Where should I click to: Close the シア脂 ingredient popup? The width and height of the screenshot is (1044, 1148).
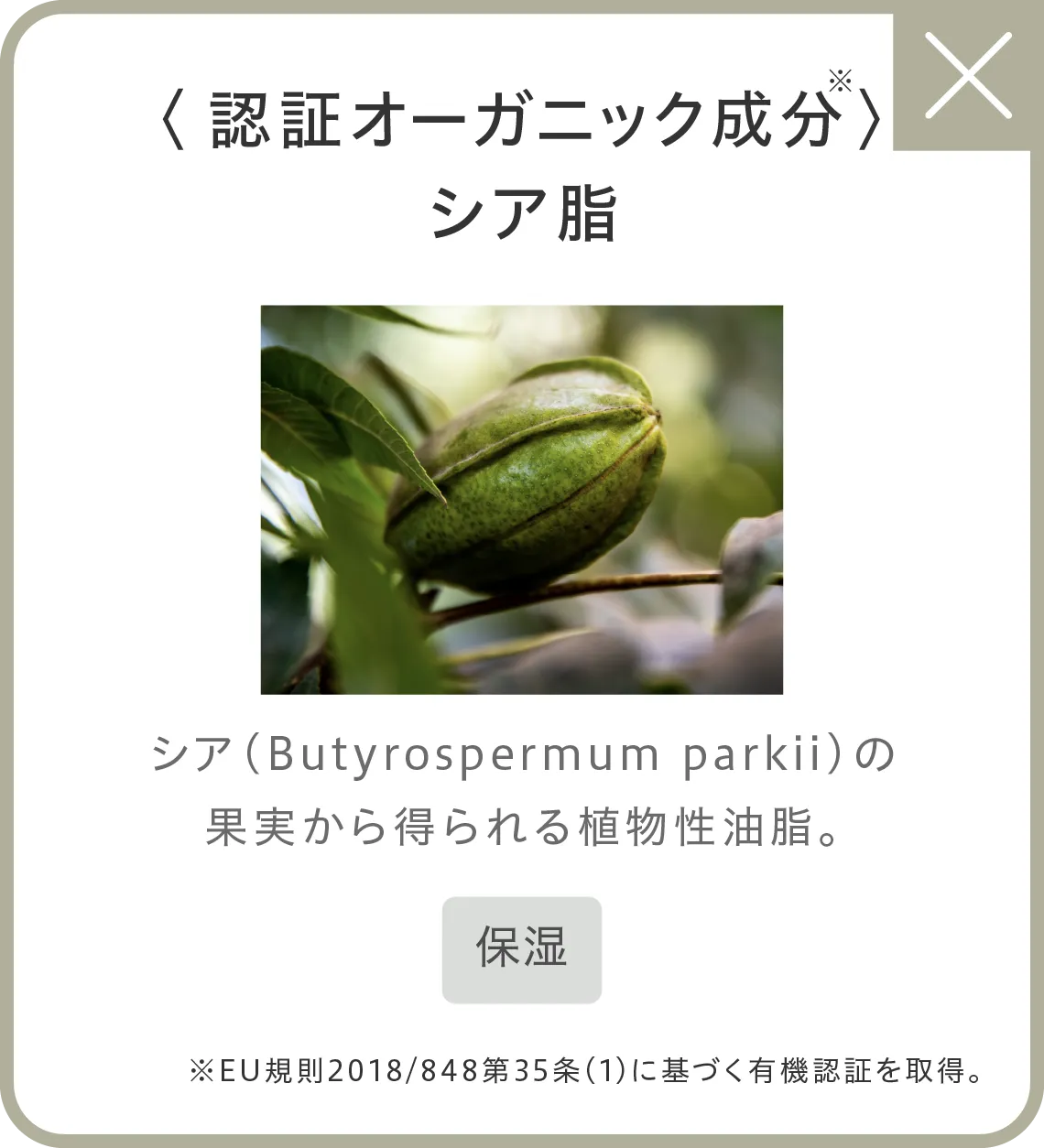967,76
